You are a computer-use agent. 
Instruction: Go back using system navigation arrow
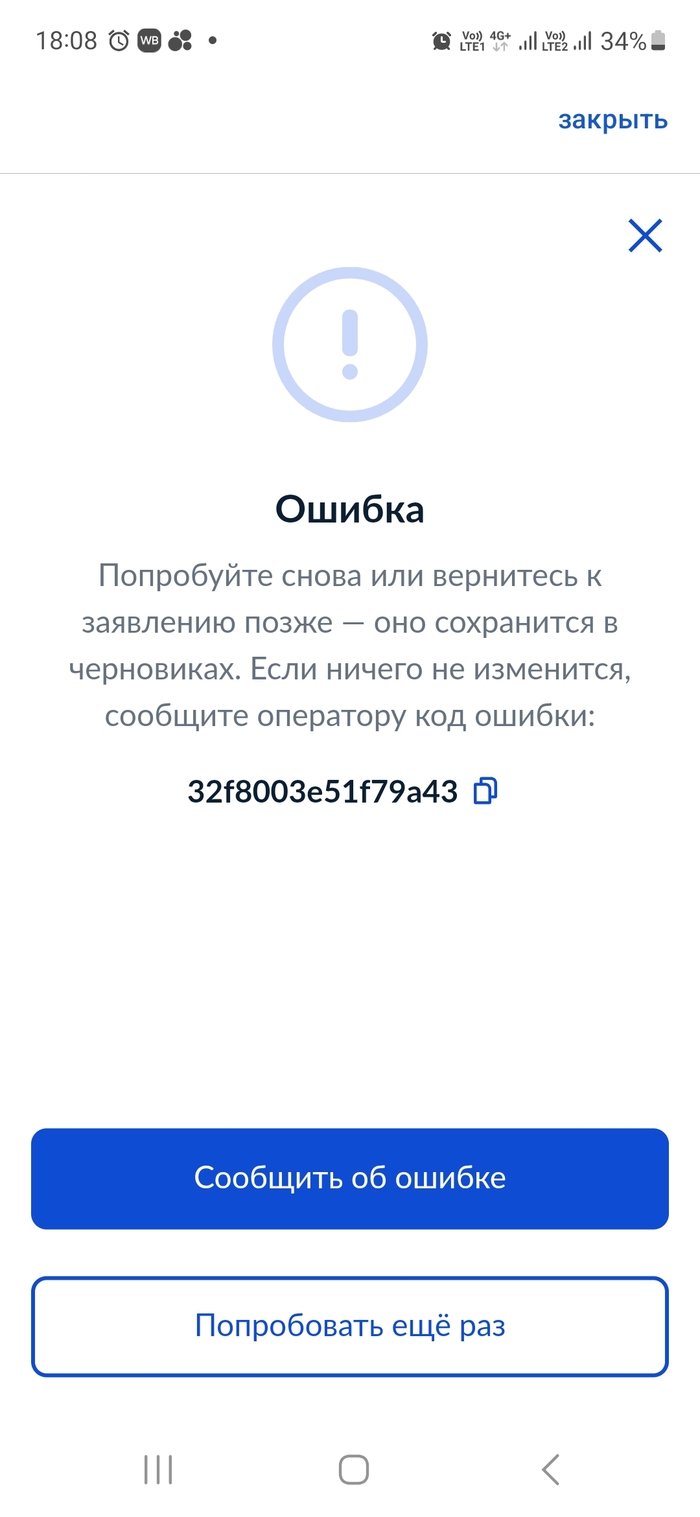(550, 1469)
